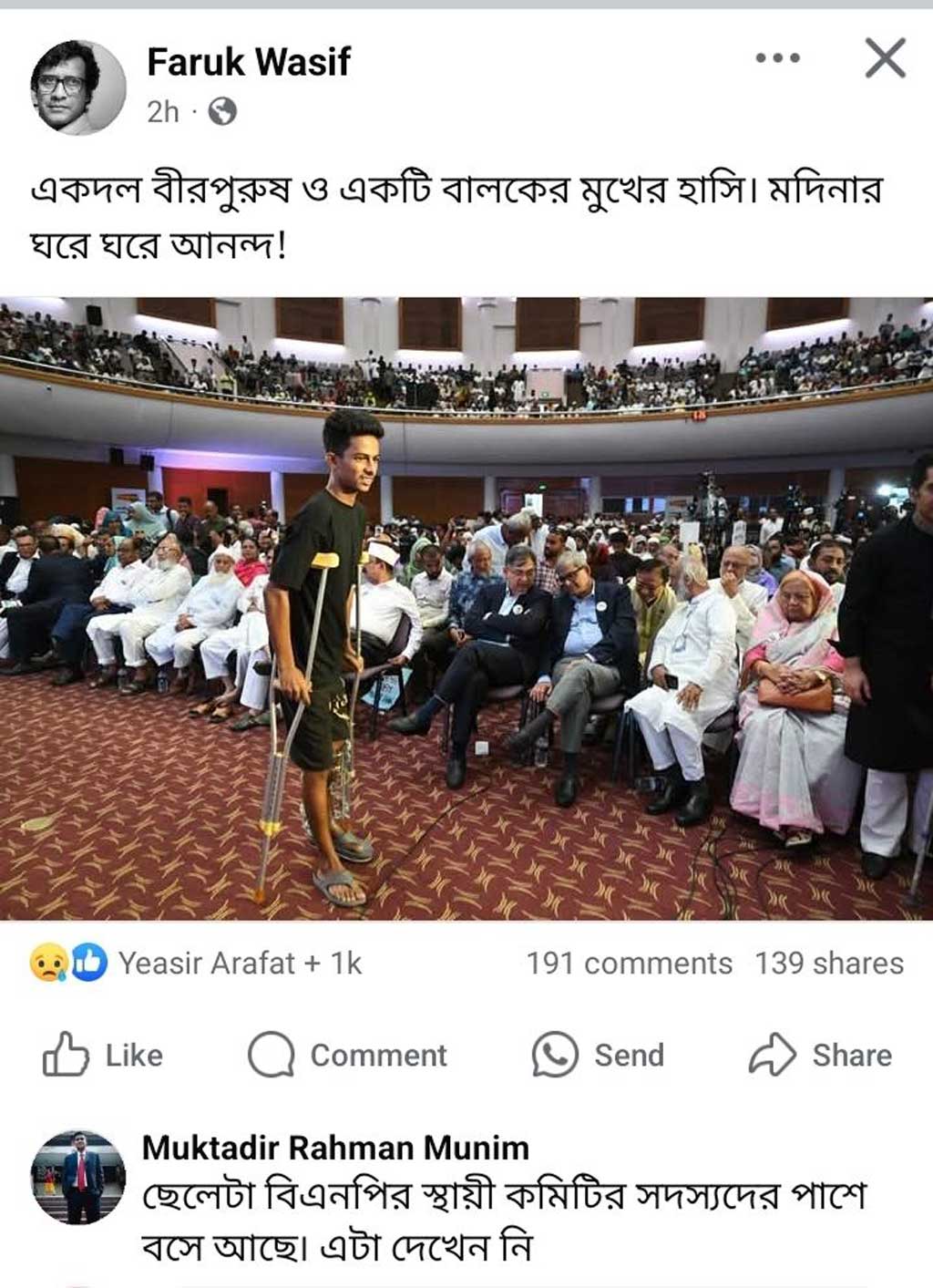Close the post with the X

click(884, 58)
